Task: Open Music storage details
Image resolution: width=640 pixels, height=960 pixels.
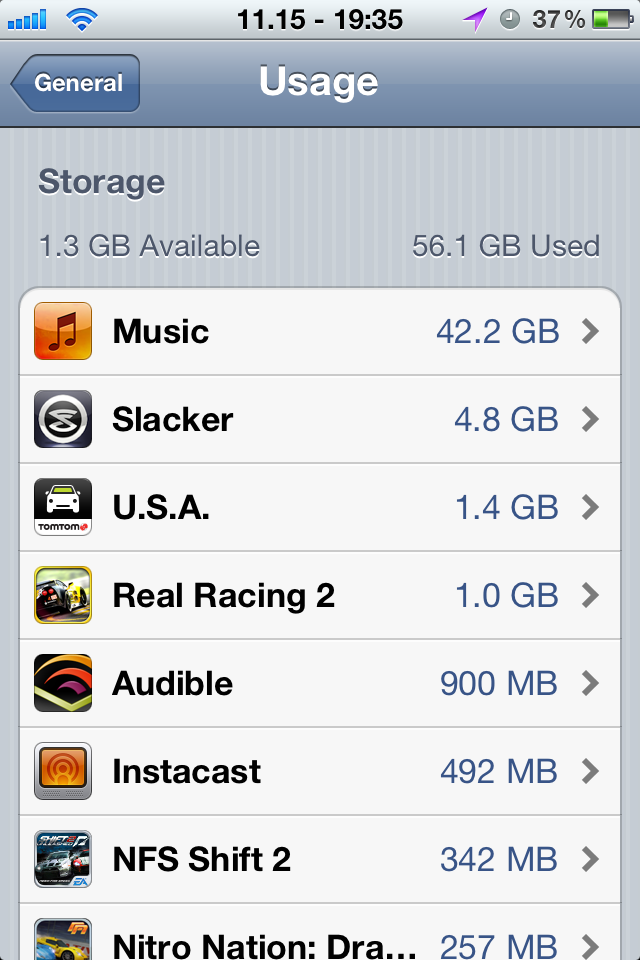Action: tap(320, 332)
